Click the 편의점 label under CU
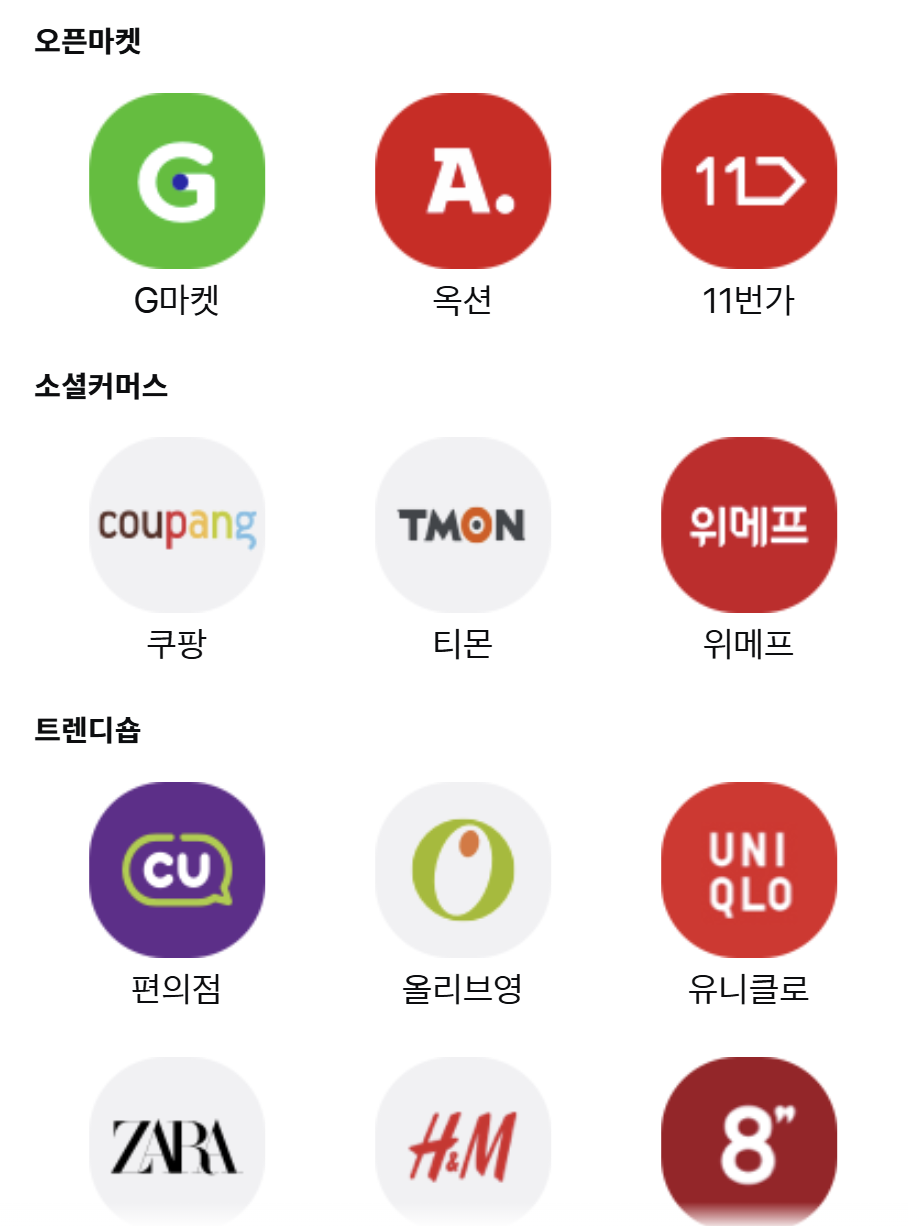The width and height of the screenshot is (908, 1226). pos(177,984)
